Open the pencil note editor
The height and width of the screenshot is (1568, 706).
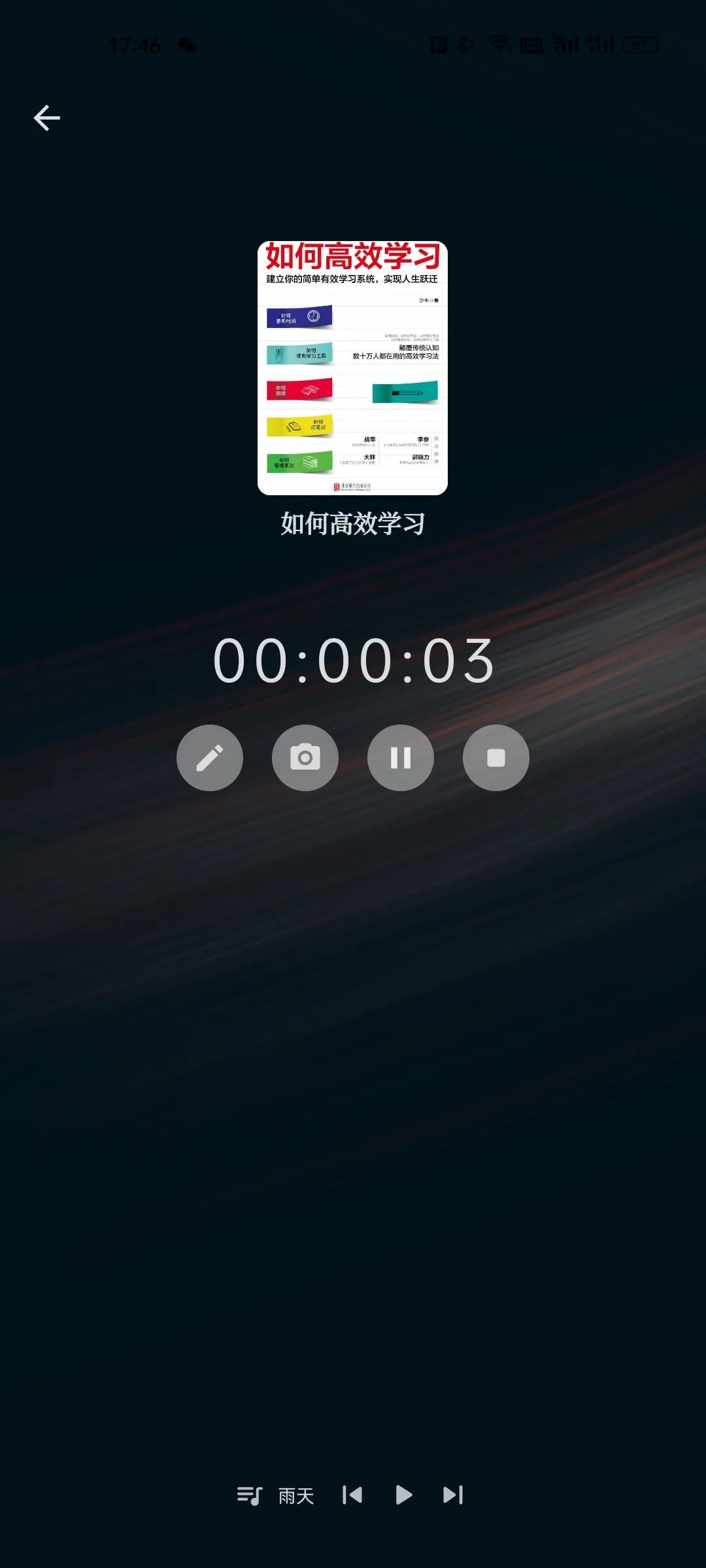pos(210,758)
